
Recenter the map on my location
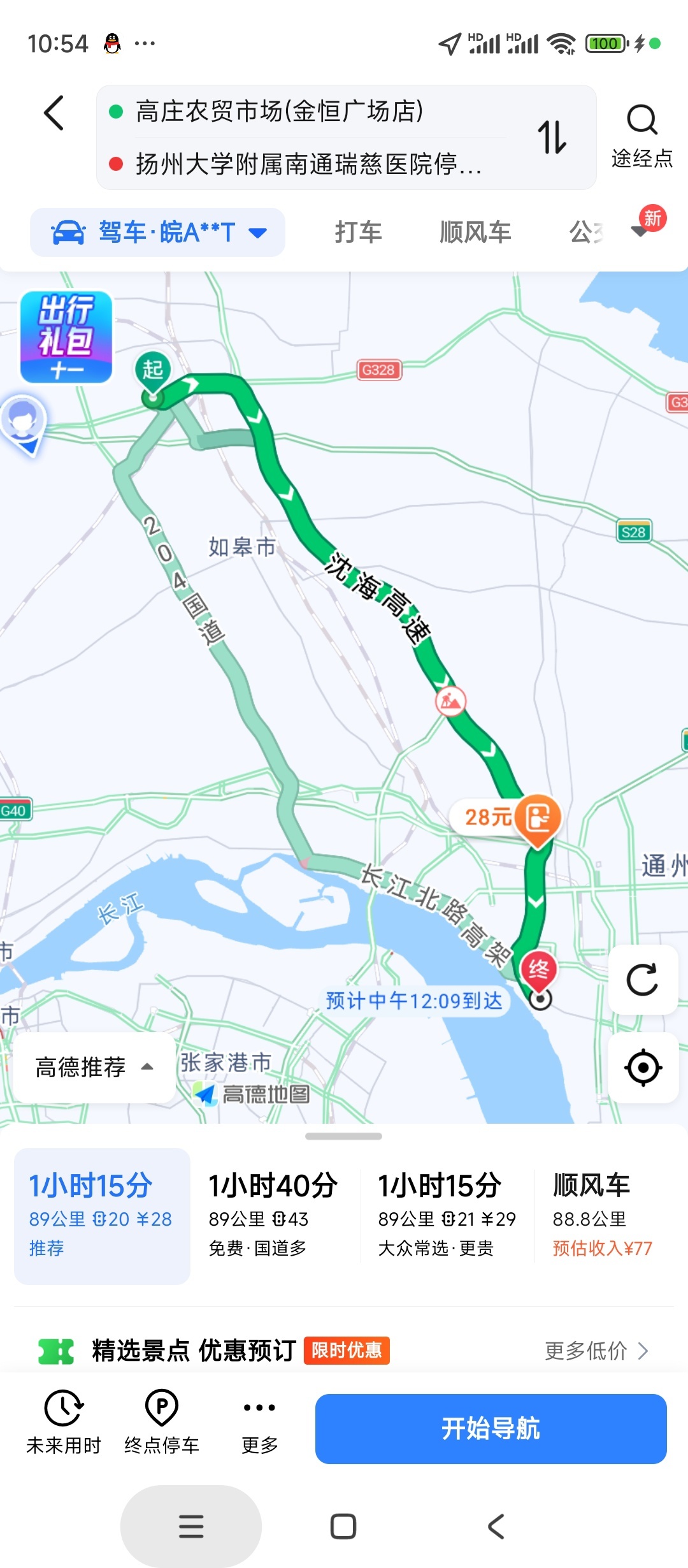tap(642, 1068)
